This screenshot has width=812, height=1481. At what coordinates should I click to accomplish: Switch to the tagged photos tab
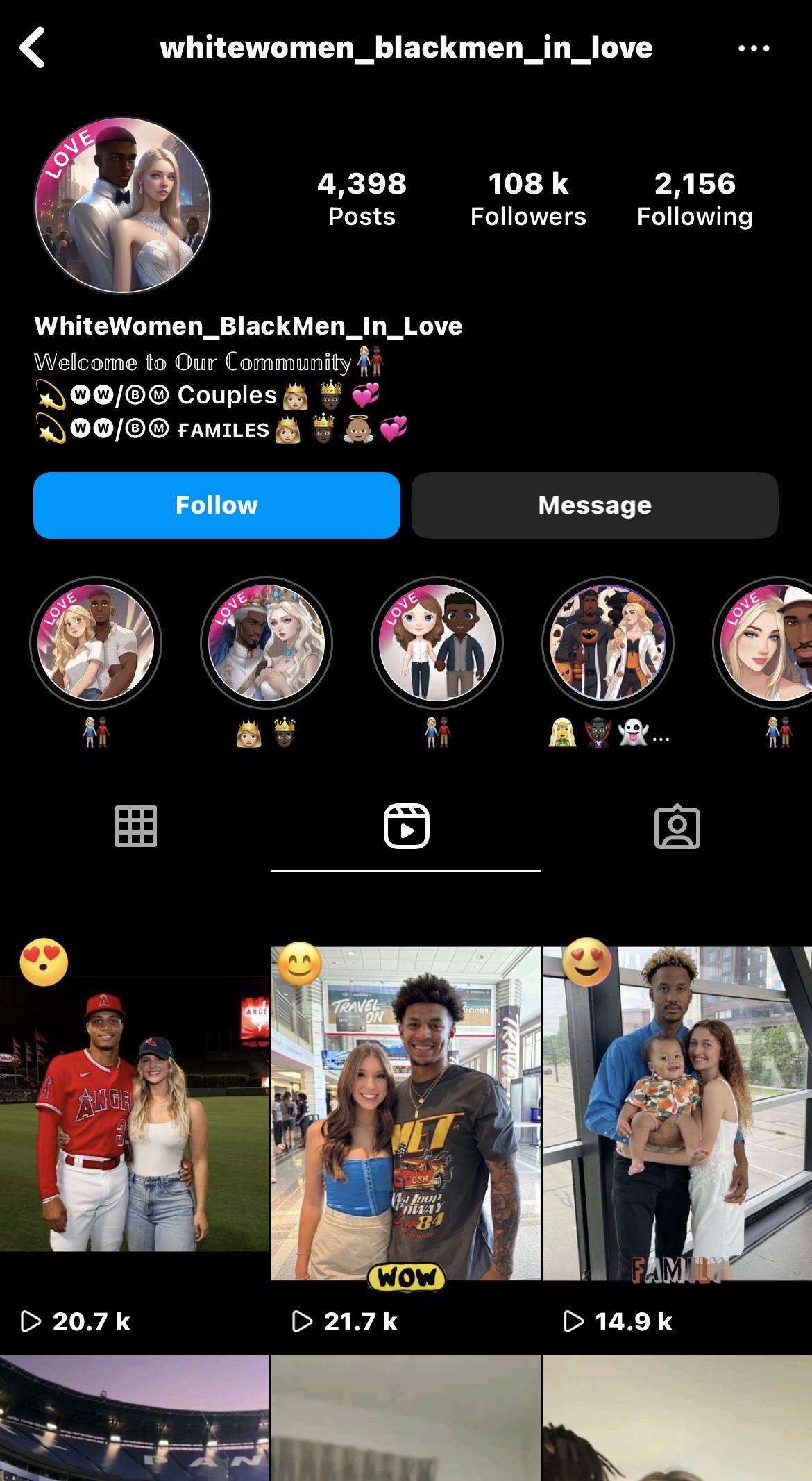(677, 826)
